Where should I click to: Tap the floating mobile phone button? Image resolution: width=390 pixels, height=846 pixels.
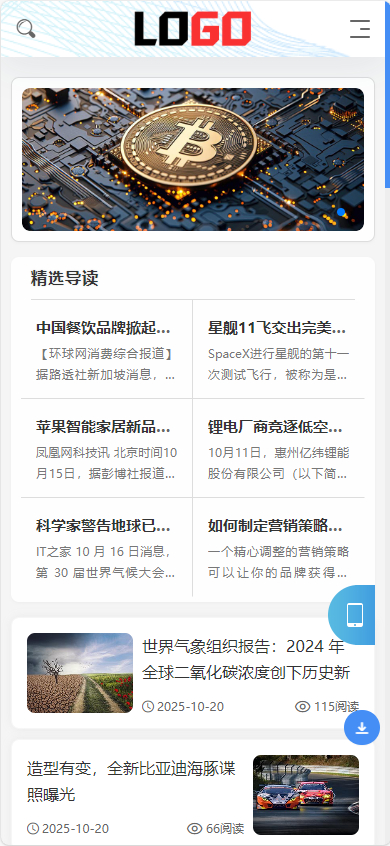[353, 615]
